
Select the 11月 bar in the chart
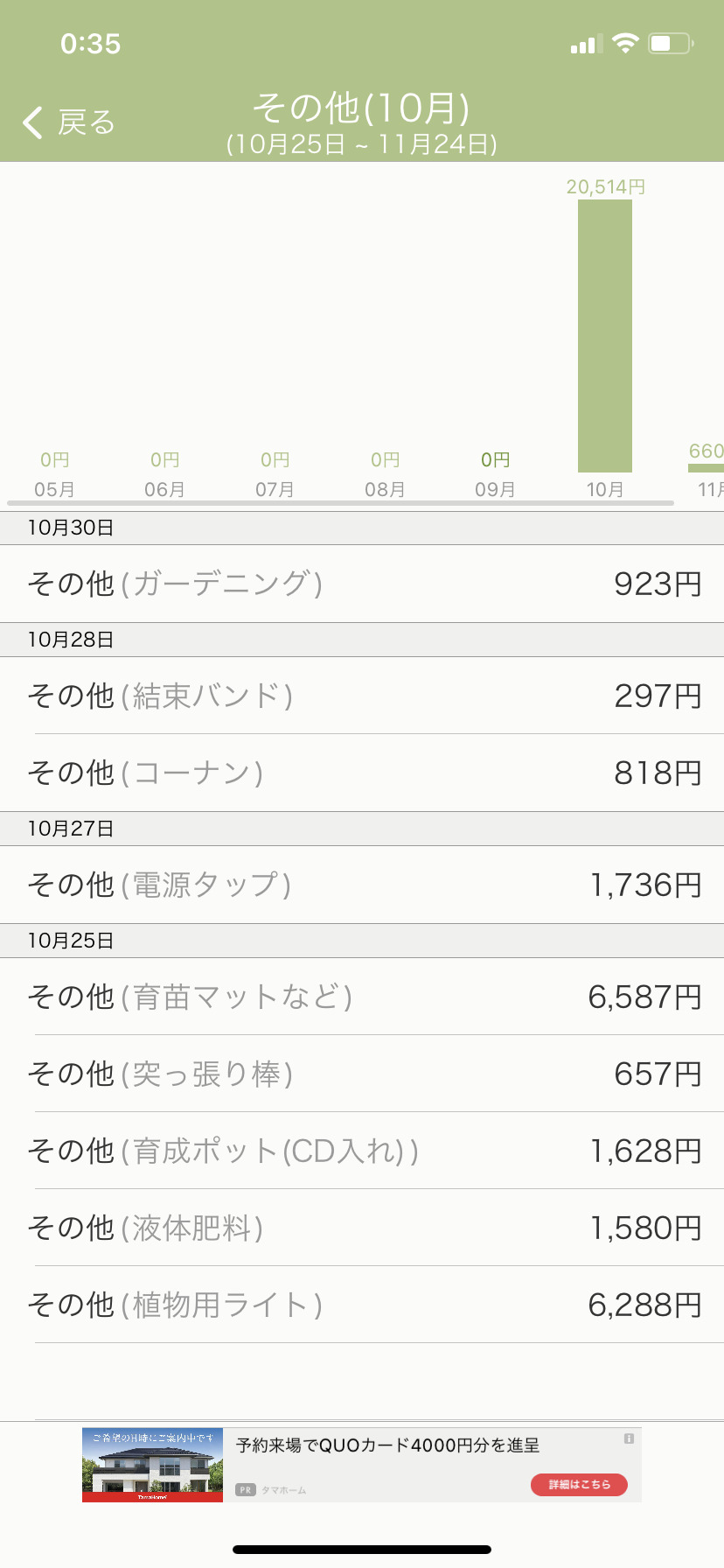[x=707, y=468]
